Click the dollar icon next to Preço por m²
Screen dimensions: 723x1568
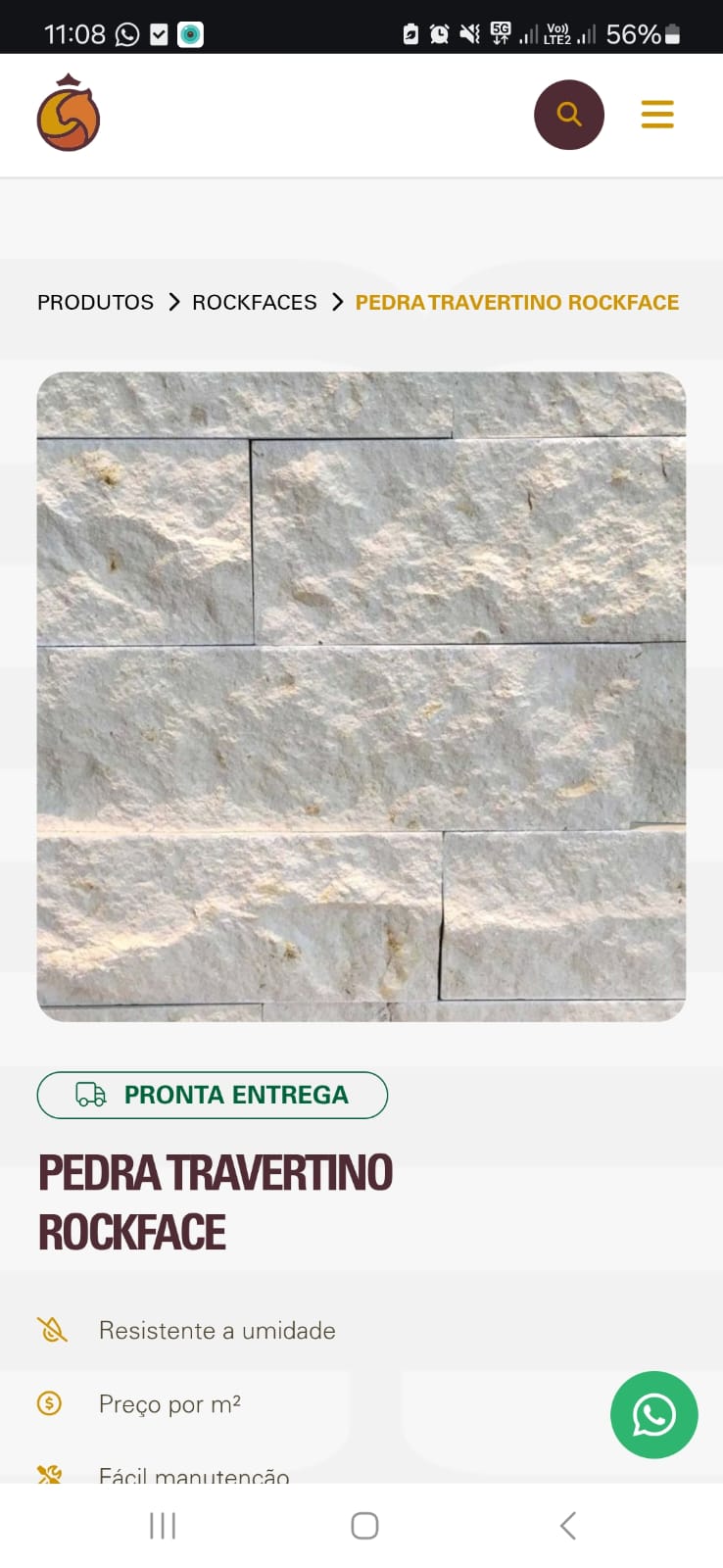[x=51, y=1403]
